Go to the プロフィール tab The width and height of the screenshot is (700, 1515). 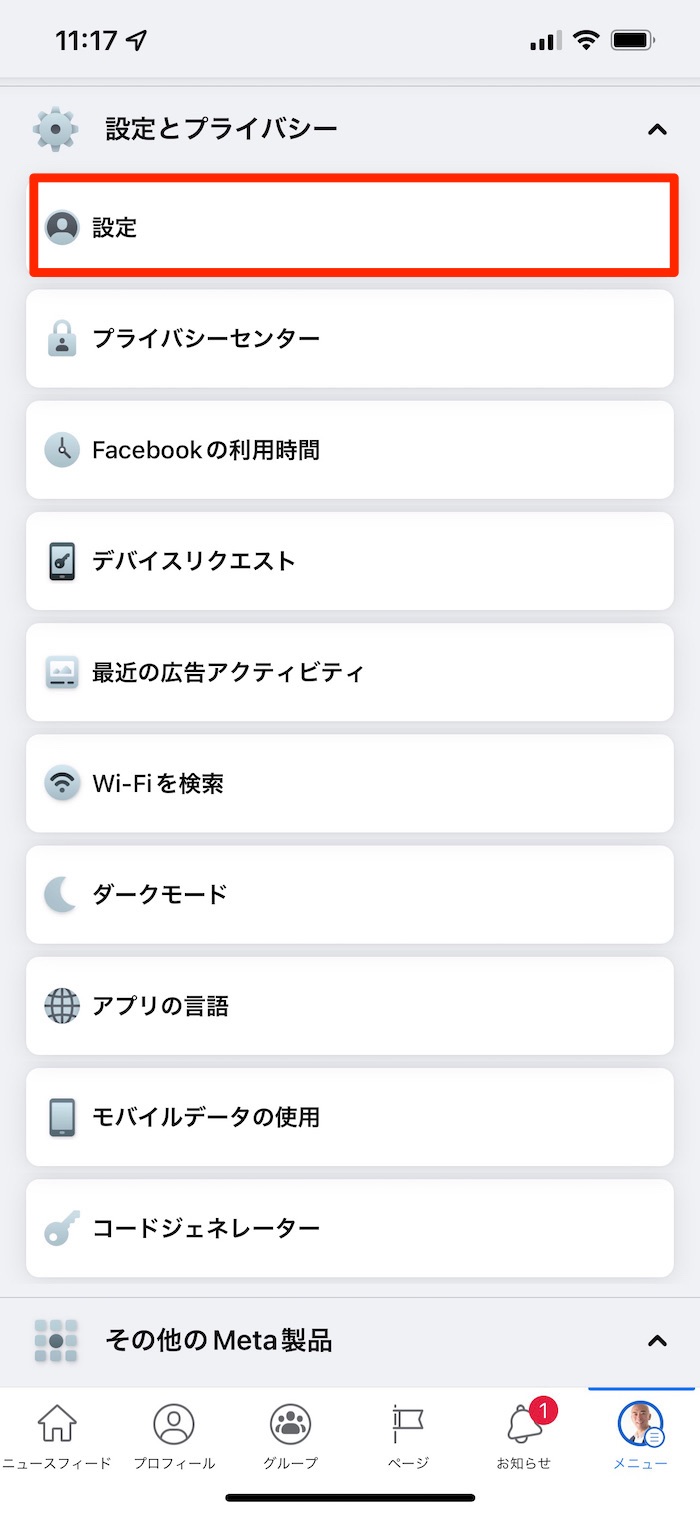tap(174, 1436)
